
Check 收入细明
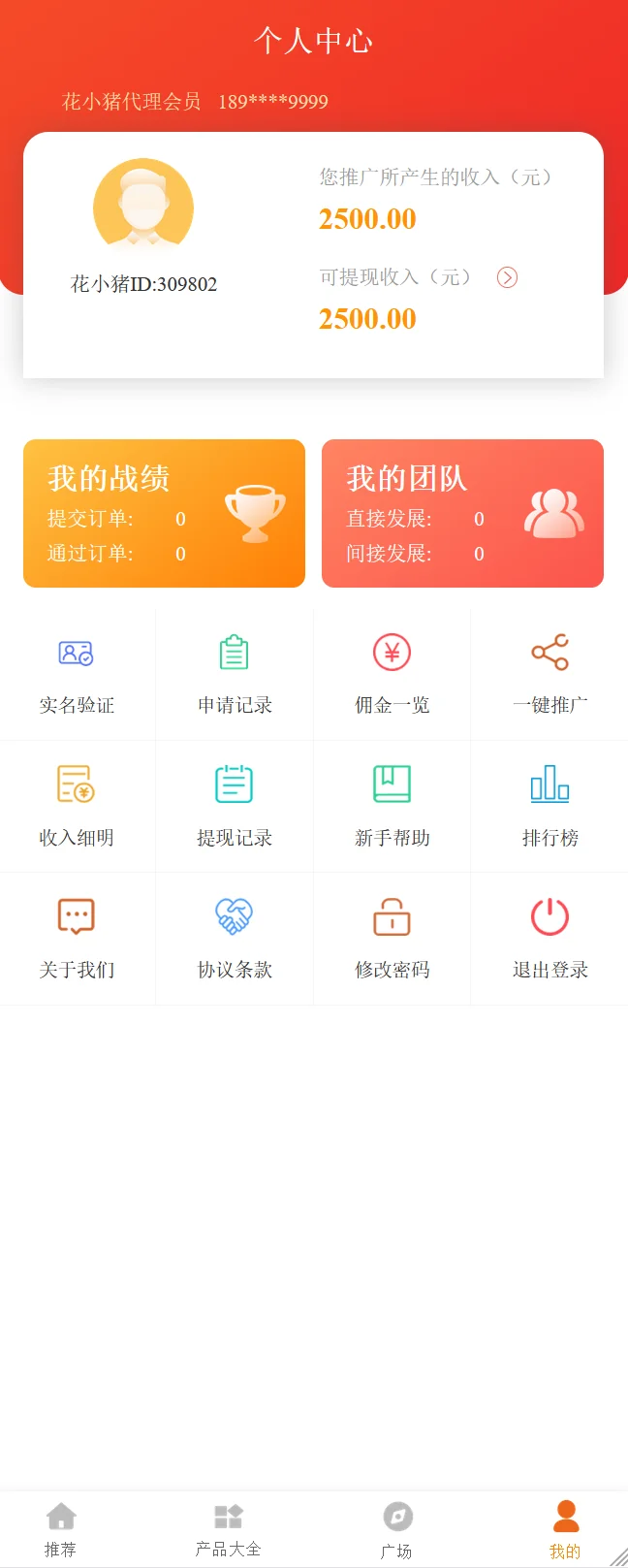click(77, 806)
